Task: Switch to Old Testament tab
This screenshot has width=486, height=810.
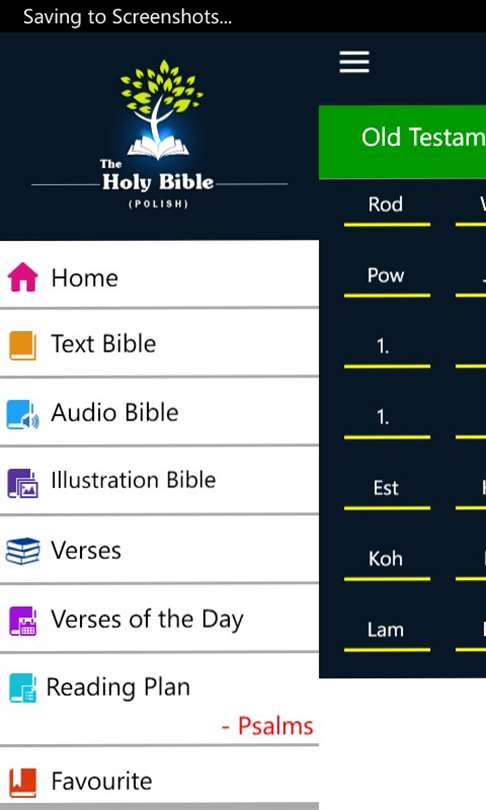Action: click(403, 142)
